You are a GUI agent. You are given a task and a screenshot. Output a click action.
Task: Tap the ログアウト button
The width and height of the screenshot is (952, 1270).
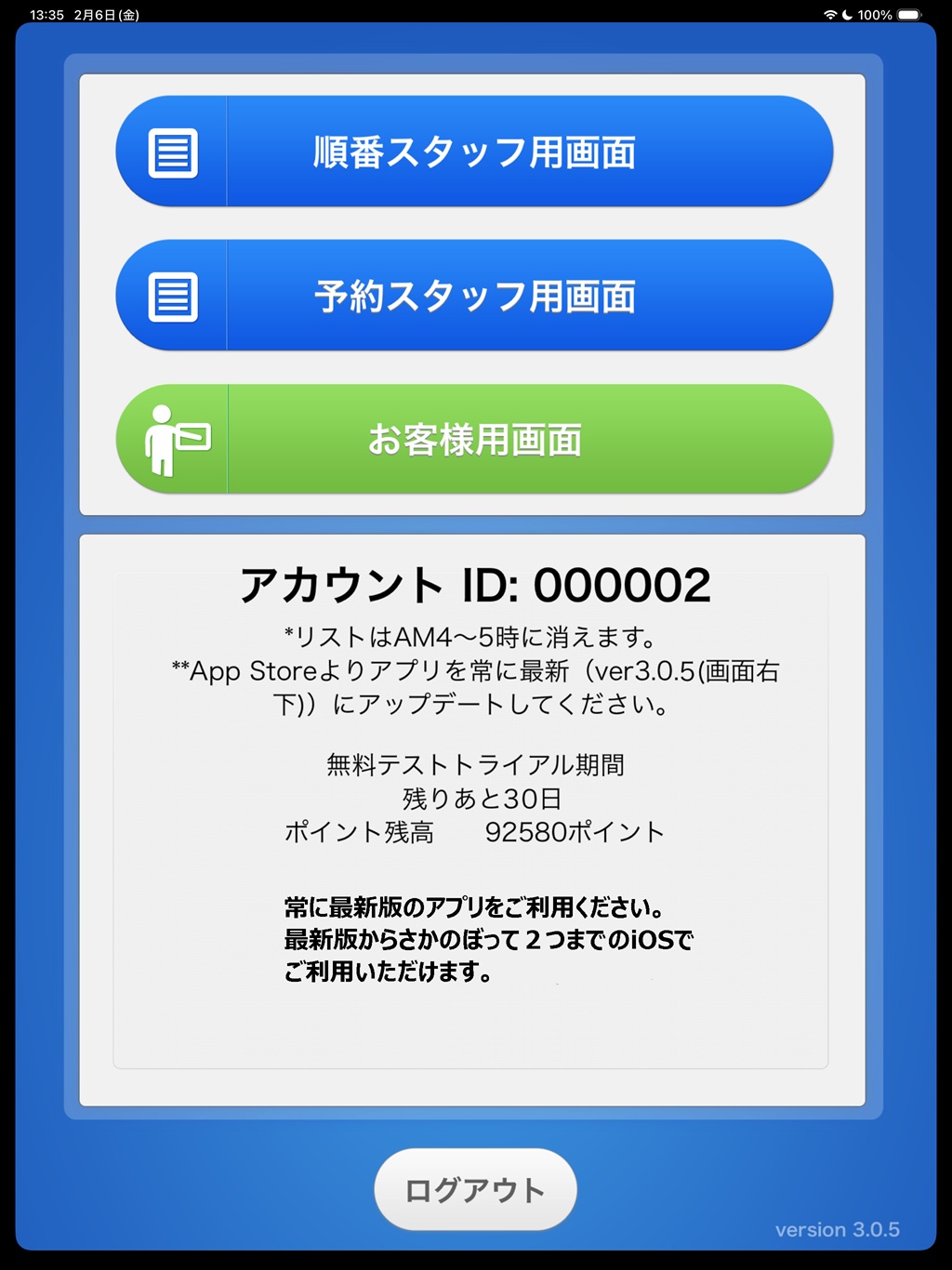click(x=475, y=1189)
